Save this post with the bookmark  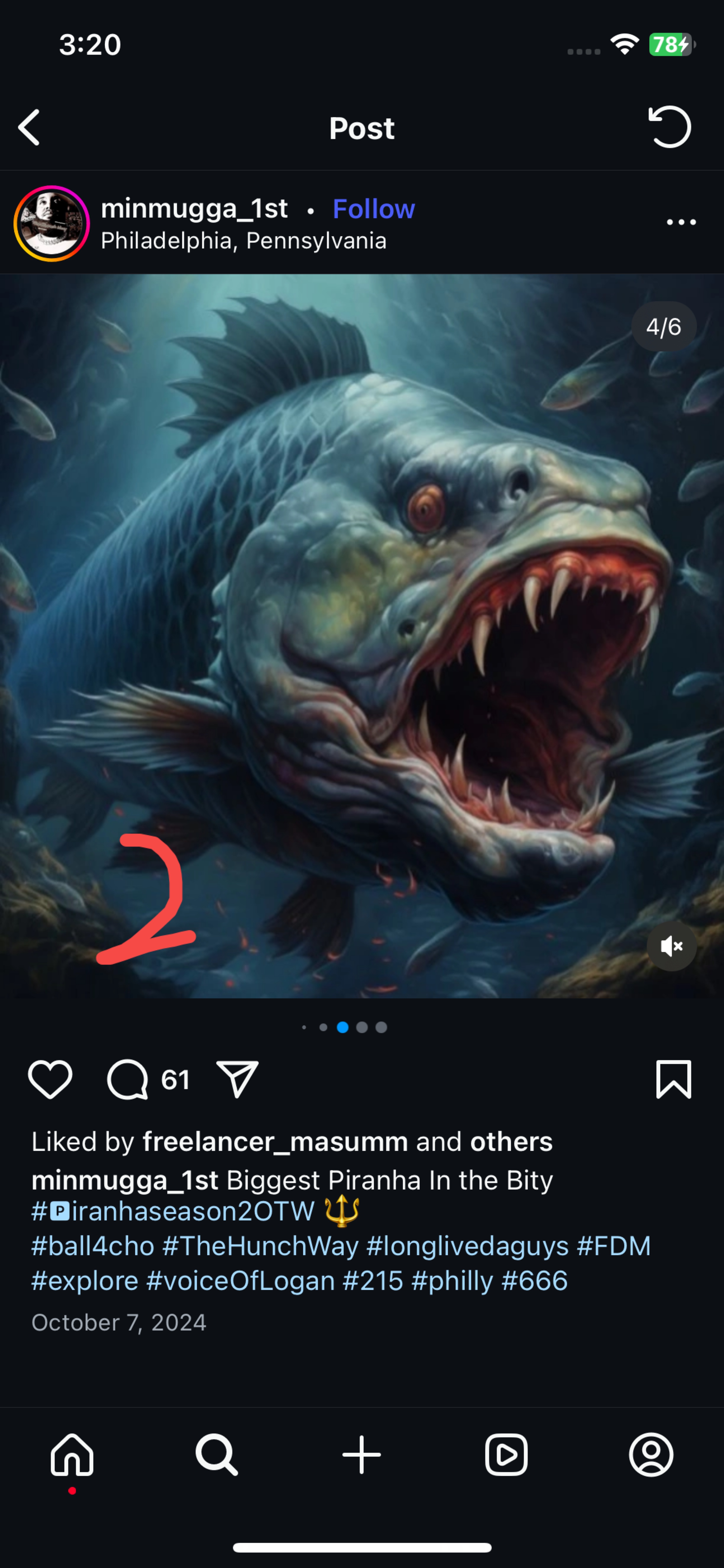pyautogui.click(x=674, y=1079)
